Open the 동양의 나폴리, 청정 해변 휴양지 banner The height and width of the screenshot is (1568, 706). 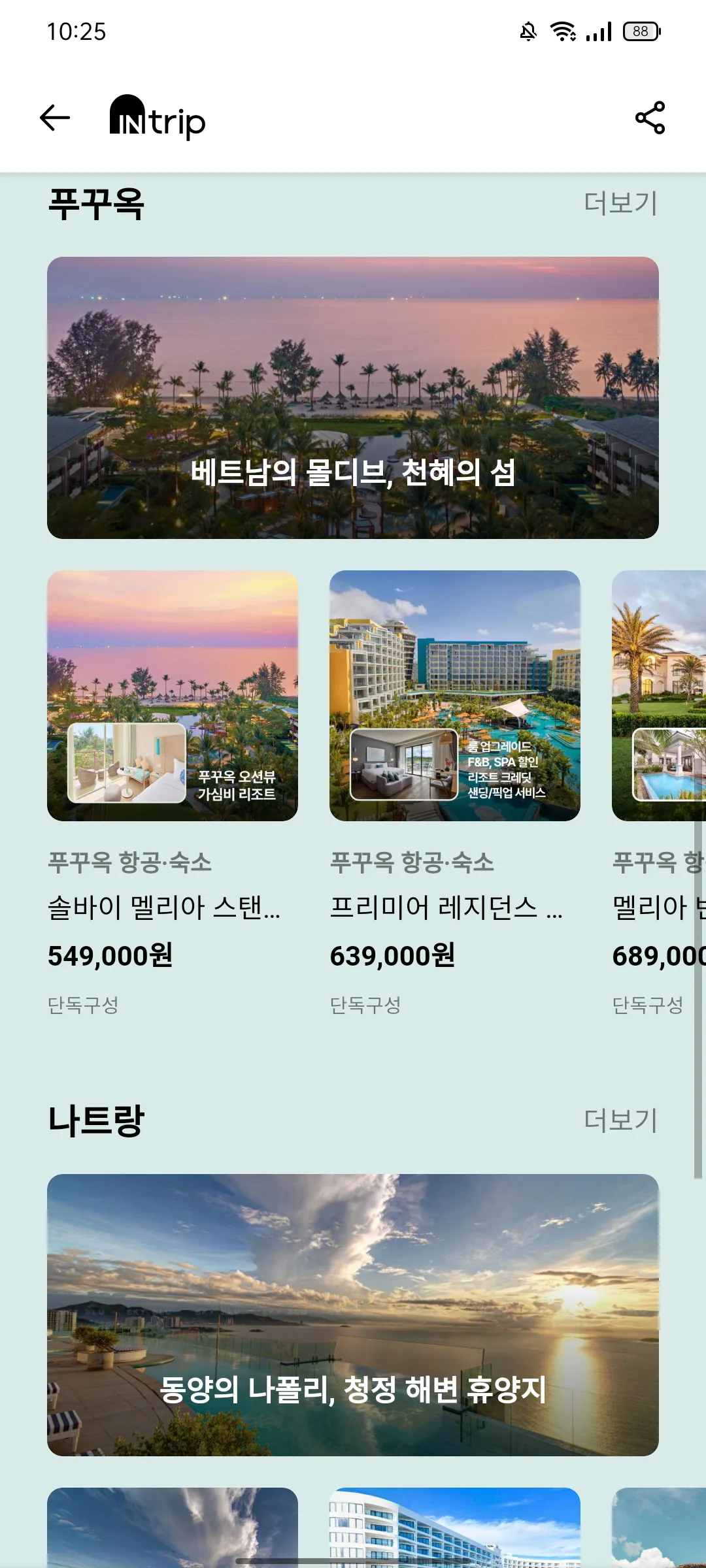pyautogui.click(x=353, y=1315)
